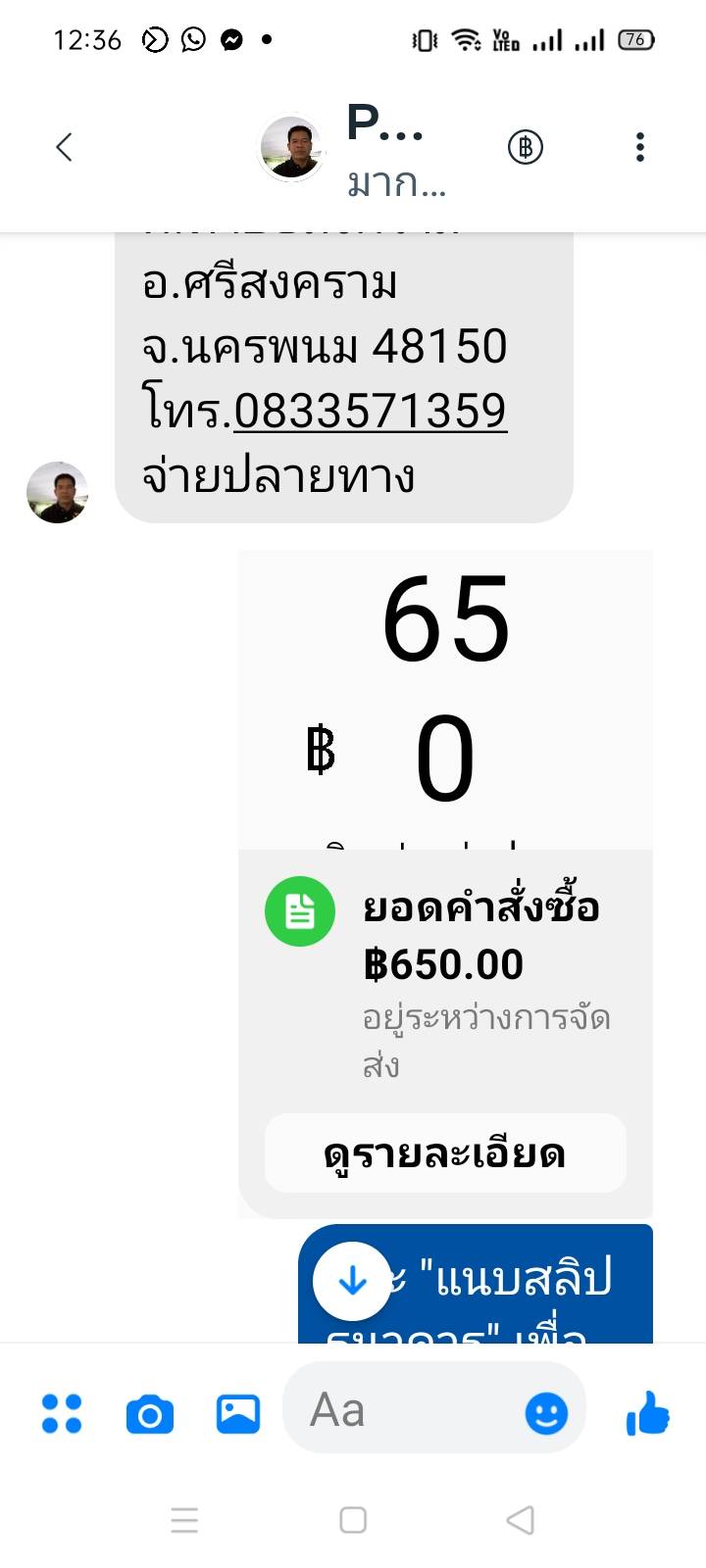Launch the camera to take a photo

tap(150, 1414)
